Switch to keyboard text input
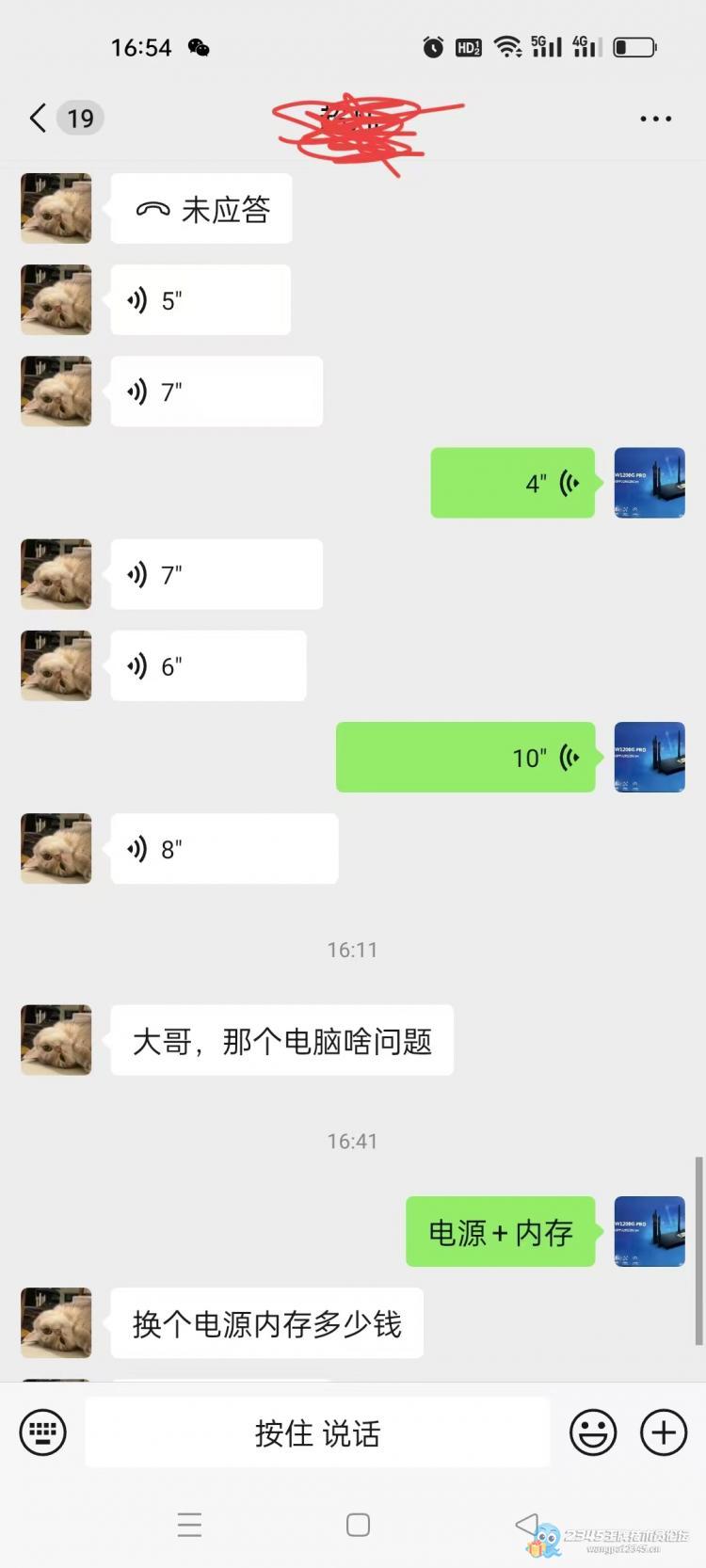The image size is (706, 1568). (43, 1432)
